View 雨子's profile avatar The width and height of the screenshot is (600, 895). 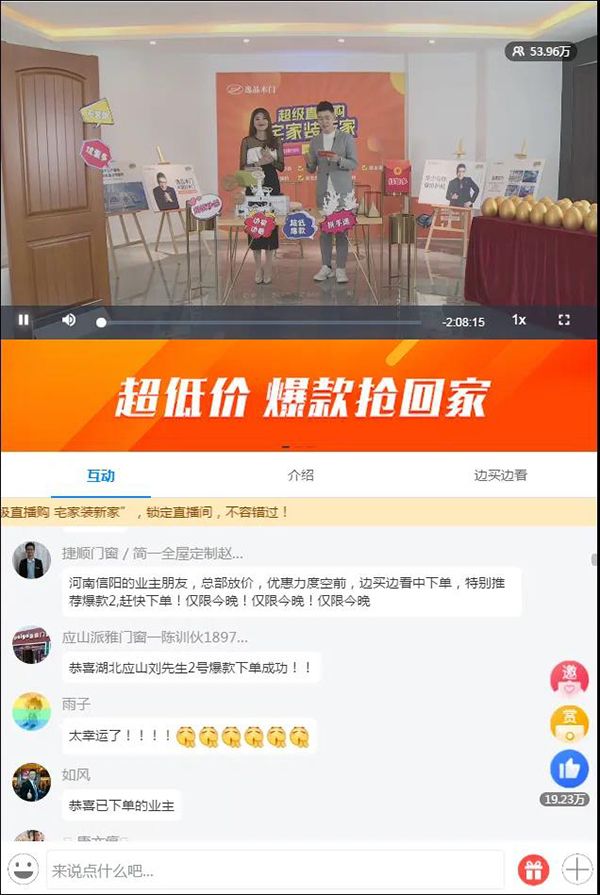pos(32,711)
